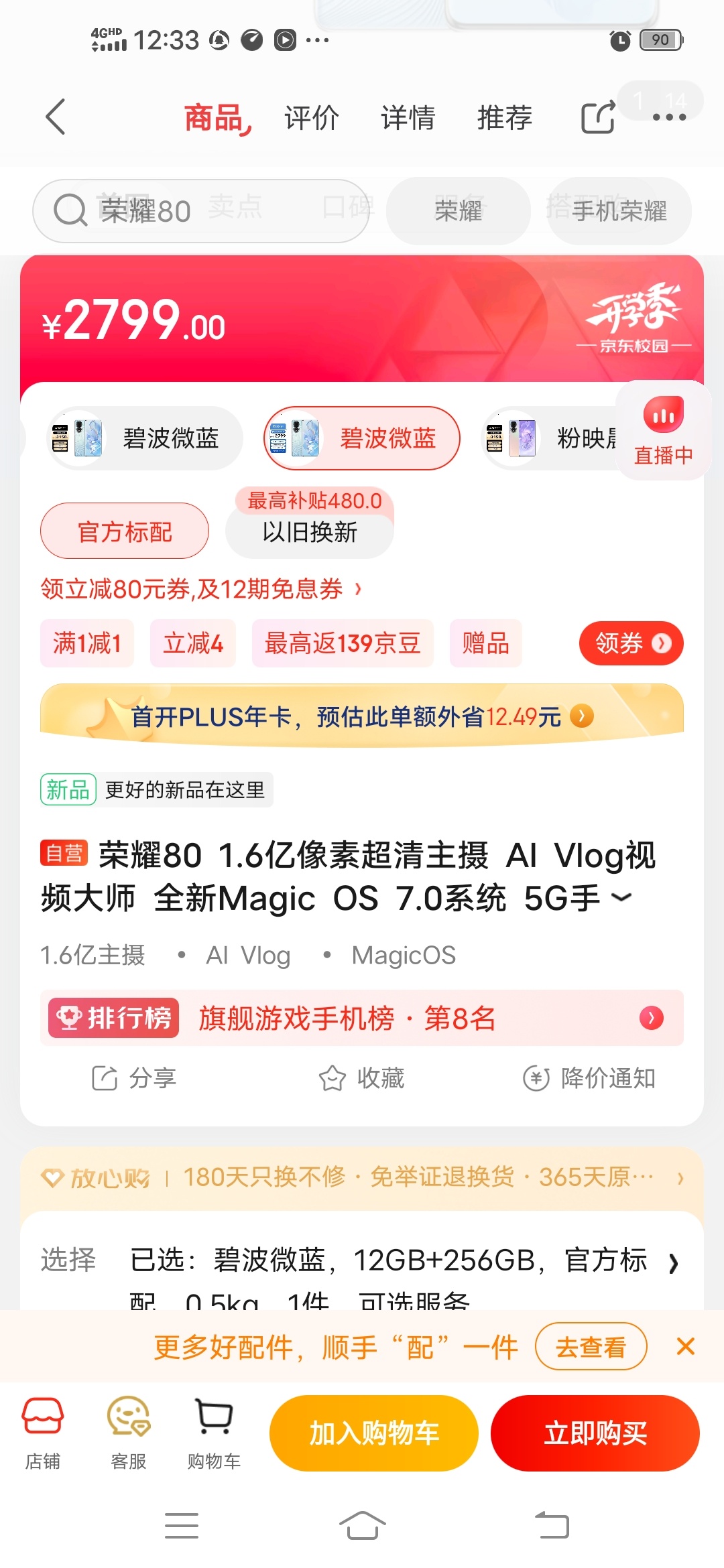
Task: Open the PLUS年卡 savings banner
Action: (x=362, y=716)
